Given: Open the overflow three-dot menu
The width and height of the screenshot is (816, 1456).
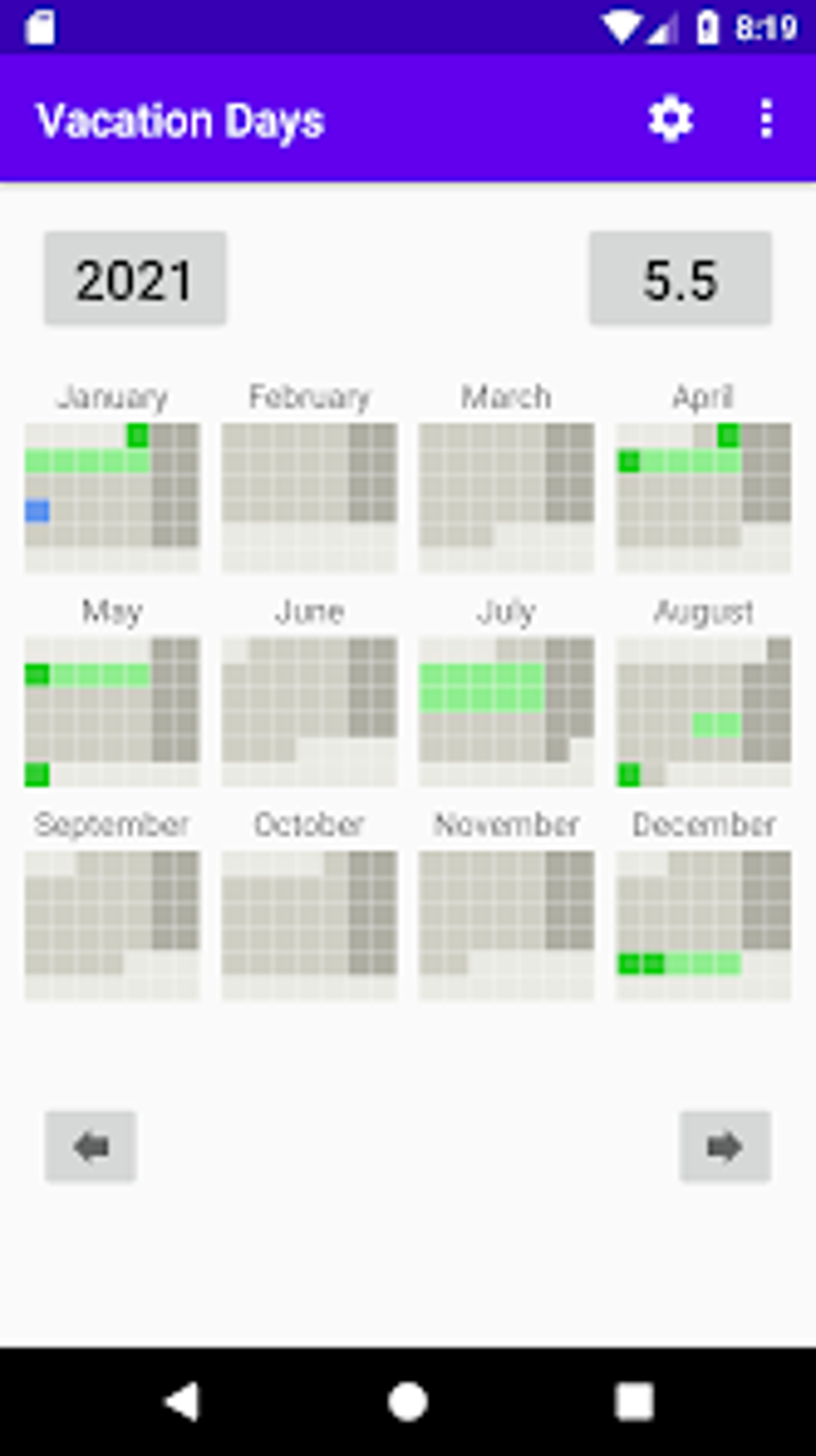Looking at the screenshot, I should (764, 120).
